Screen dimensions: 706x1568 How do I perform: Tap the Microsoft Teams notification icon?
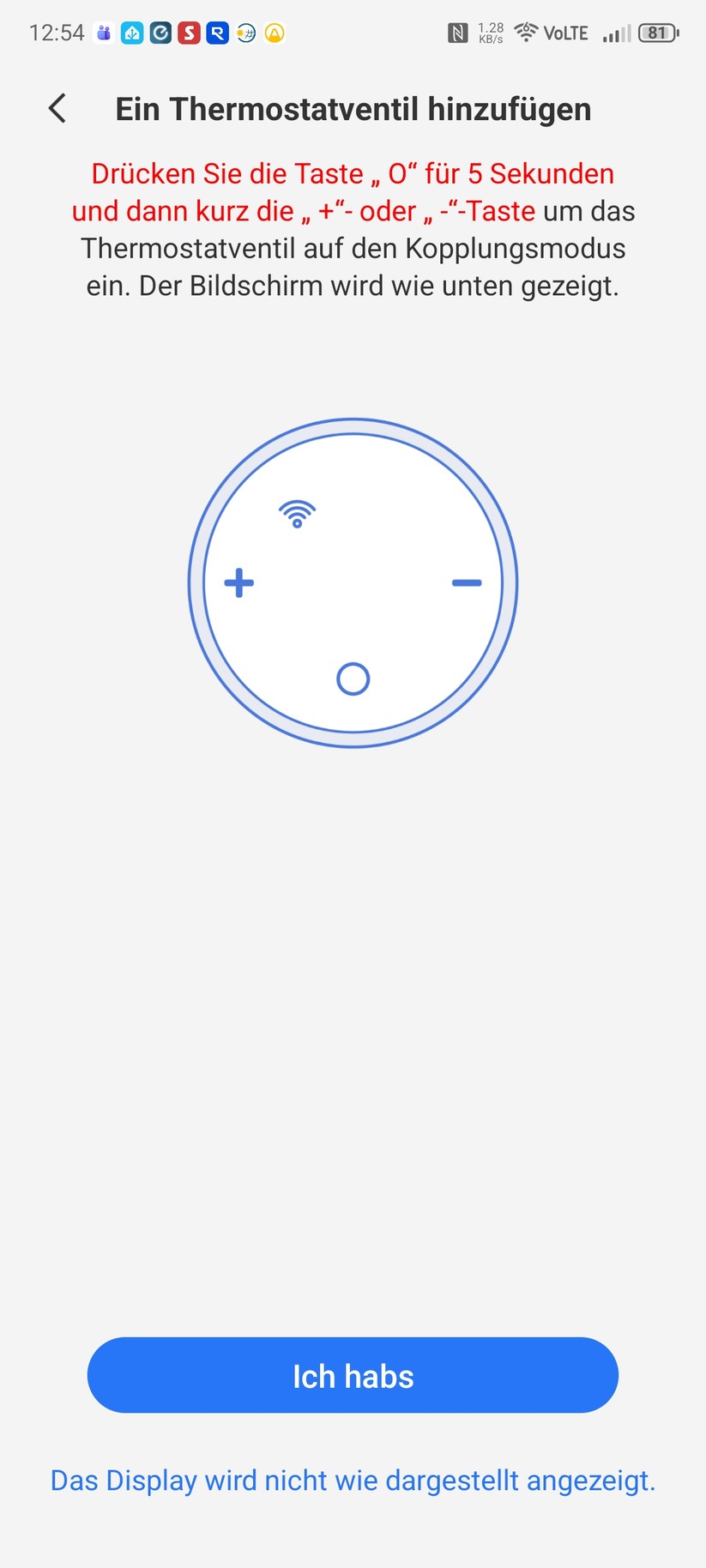coord(103,33)
